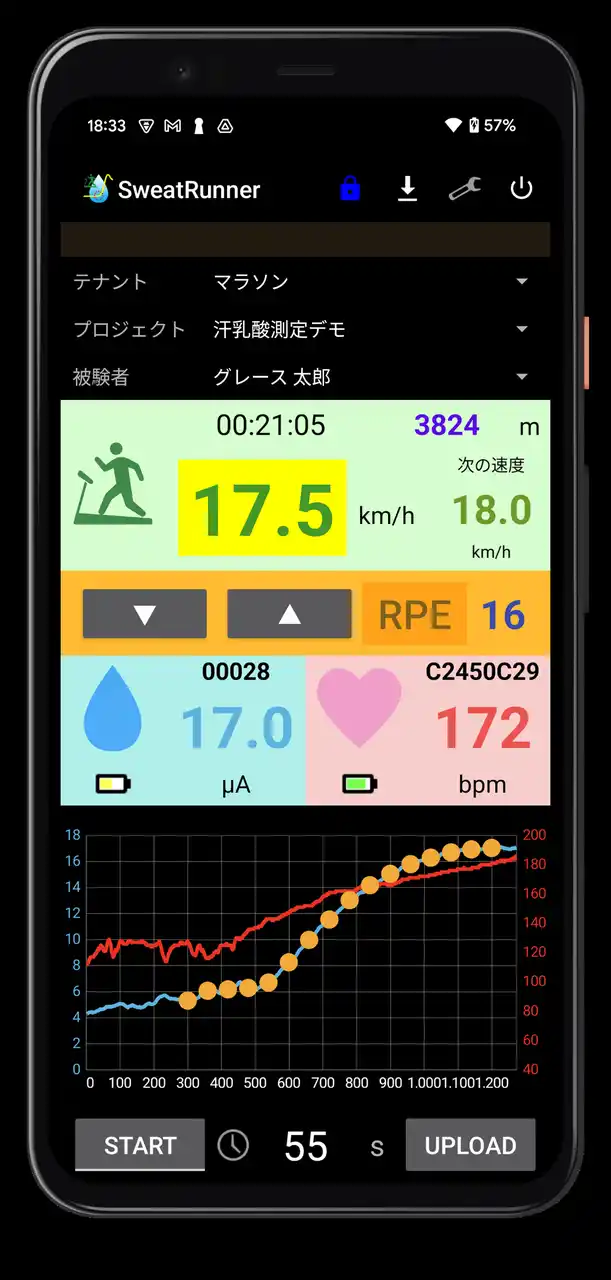Image resolution: width=611 pixels, height=1280 pixels.
Task: Expand the テナント dropdown showing マラソン
Action: 370,282
